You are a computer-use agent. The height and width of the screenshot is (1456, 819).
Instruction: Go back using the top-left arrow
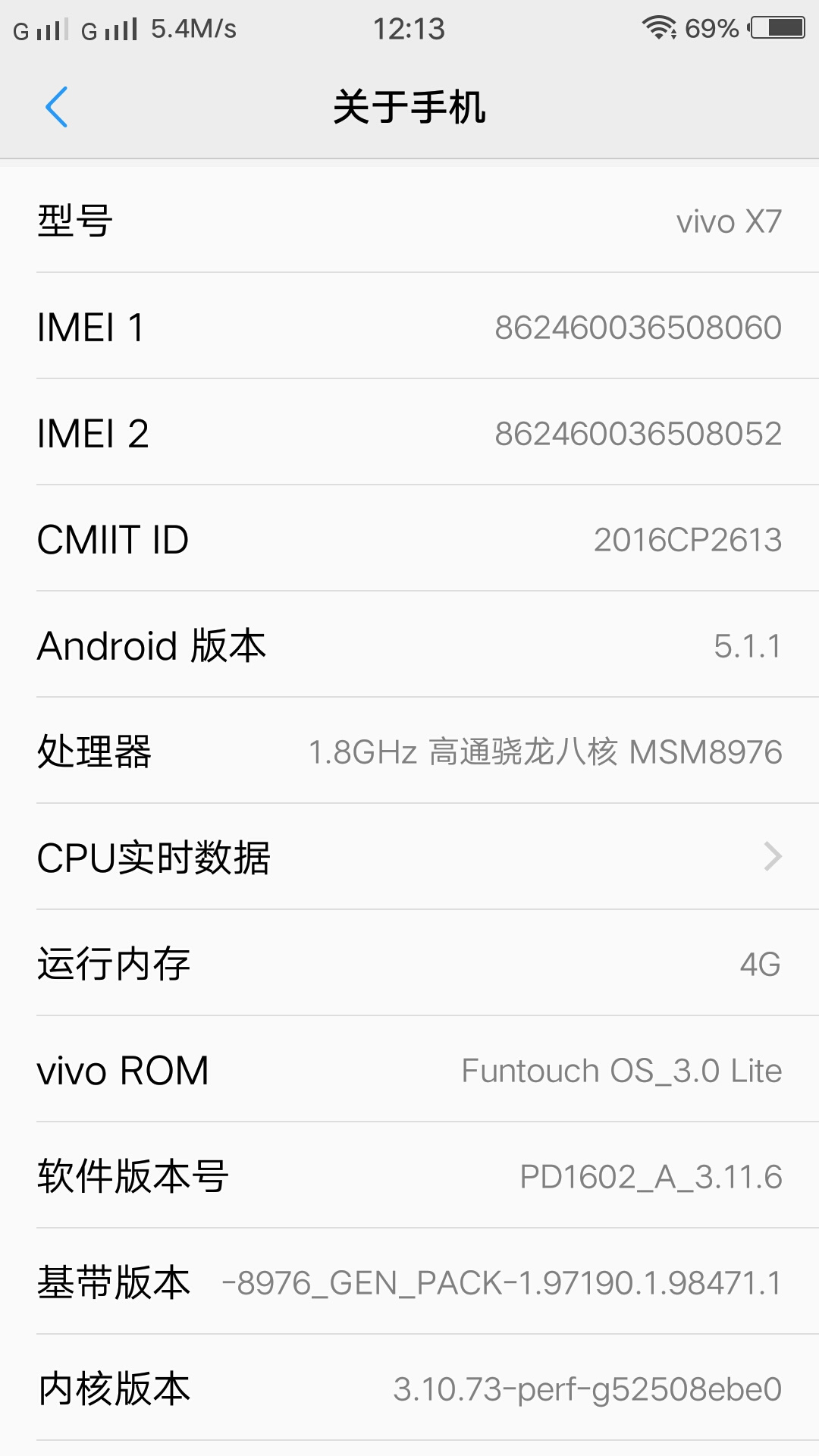57,107
